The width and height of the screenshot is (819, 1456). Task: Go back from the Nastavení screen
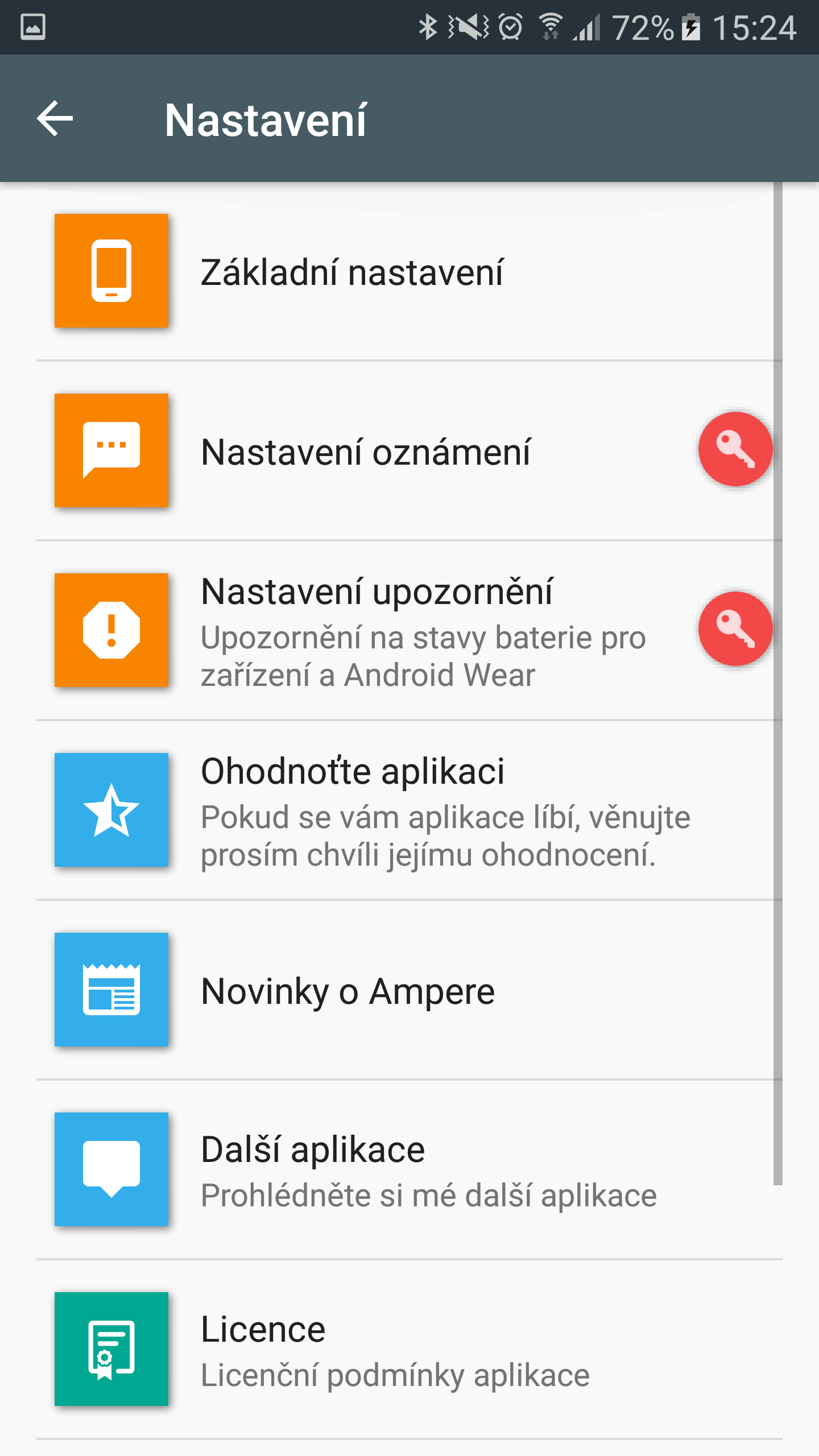point(55,119)
